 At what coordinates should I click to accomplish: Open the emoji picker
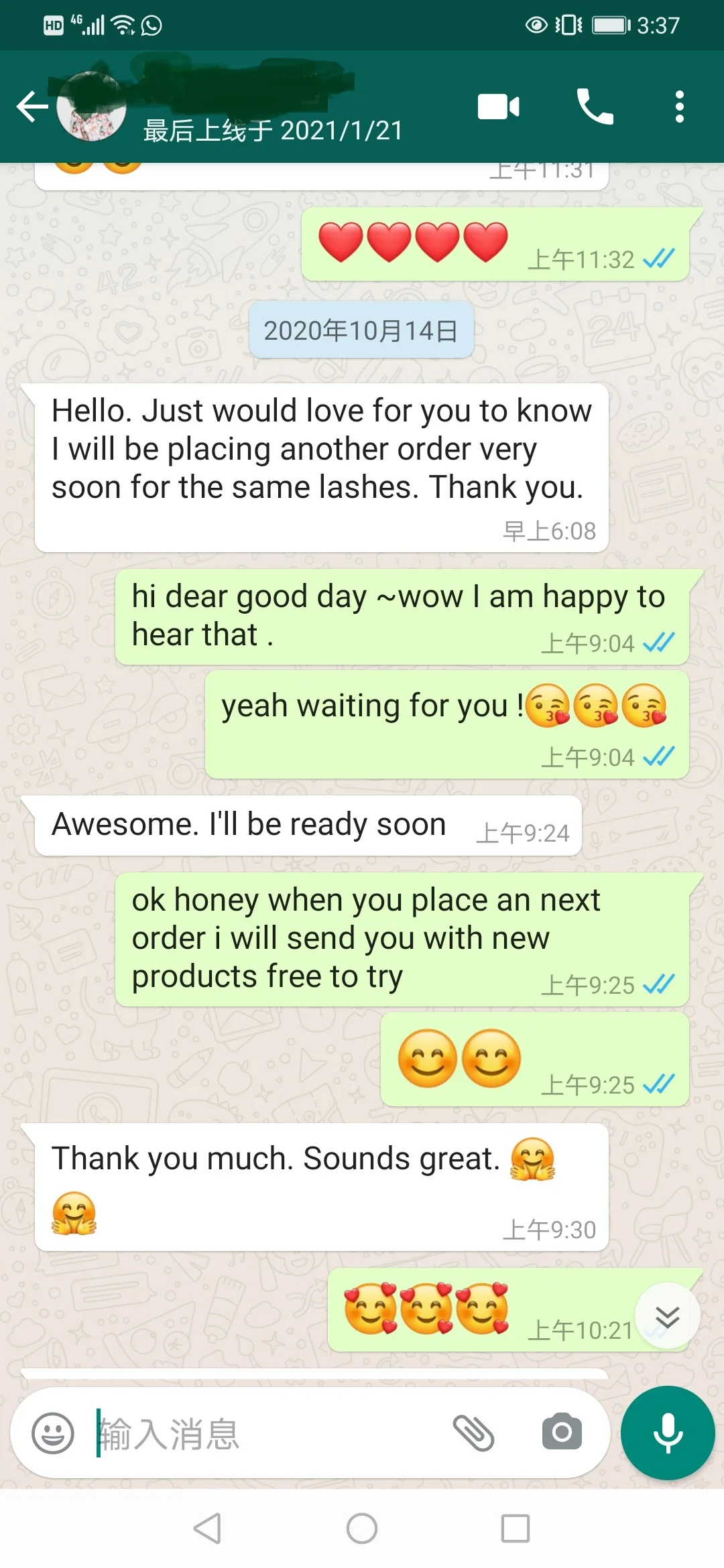click(53, 1433)
